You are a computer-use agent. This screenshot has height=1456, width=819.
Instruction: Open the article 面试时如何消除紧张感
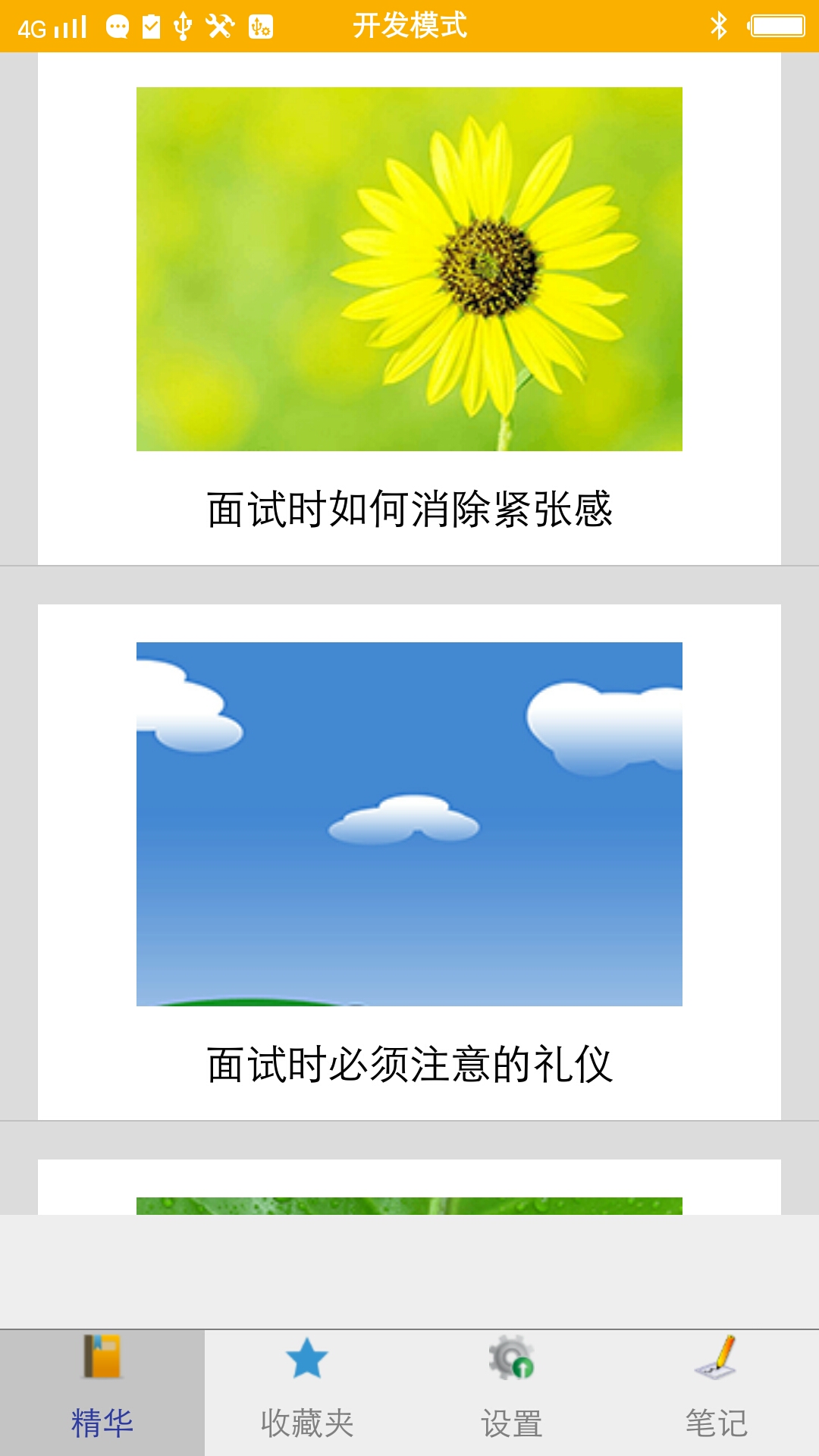(409, 508)
